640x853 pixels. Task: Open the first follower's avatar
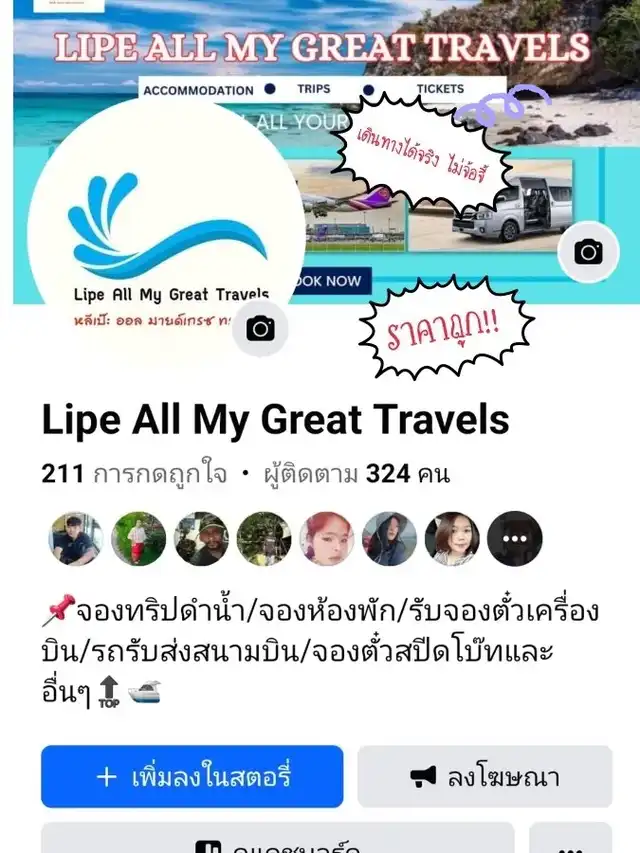(76, 539)
